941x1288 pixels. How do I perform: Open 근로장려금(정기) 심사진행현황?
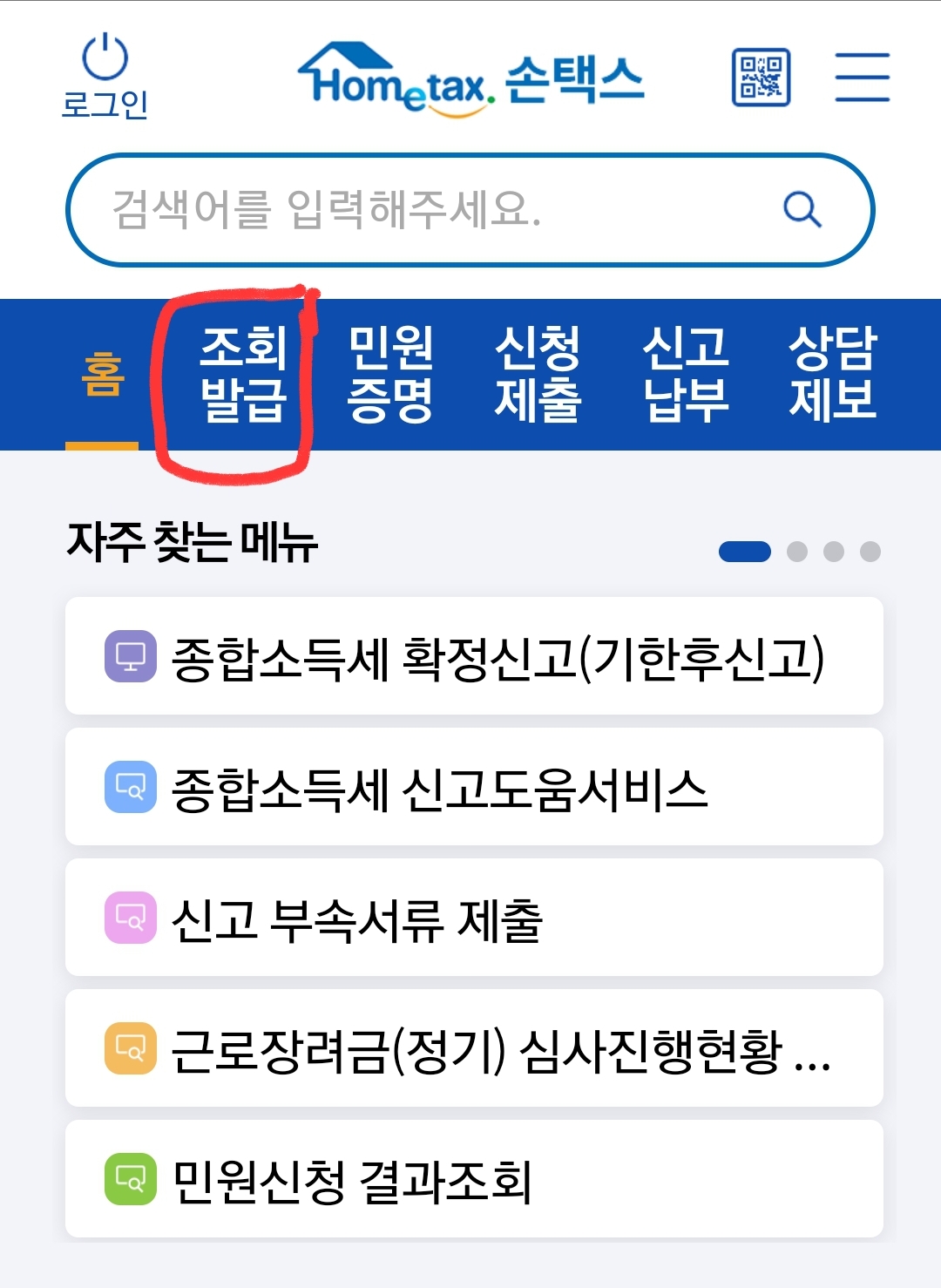click(x=497, y=1050)
